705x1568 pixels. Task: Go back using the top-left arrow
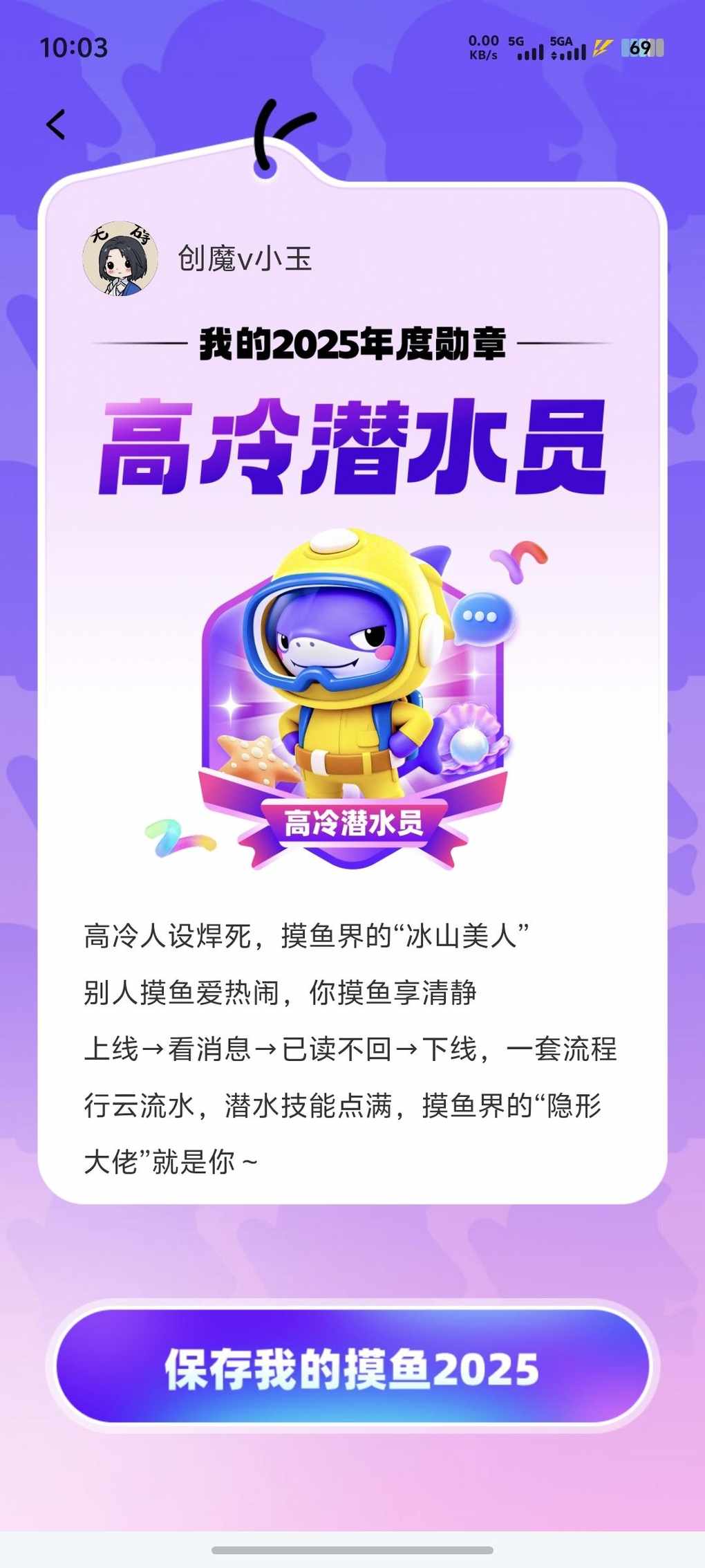(x=56, y=125)
